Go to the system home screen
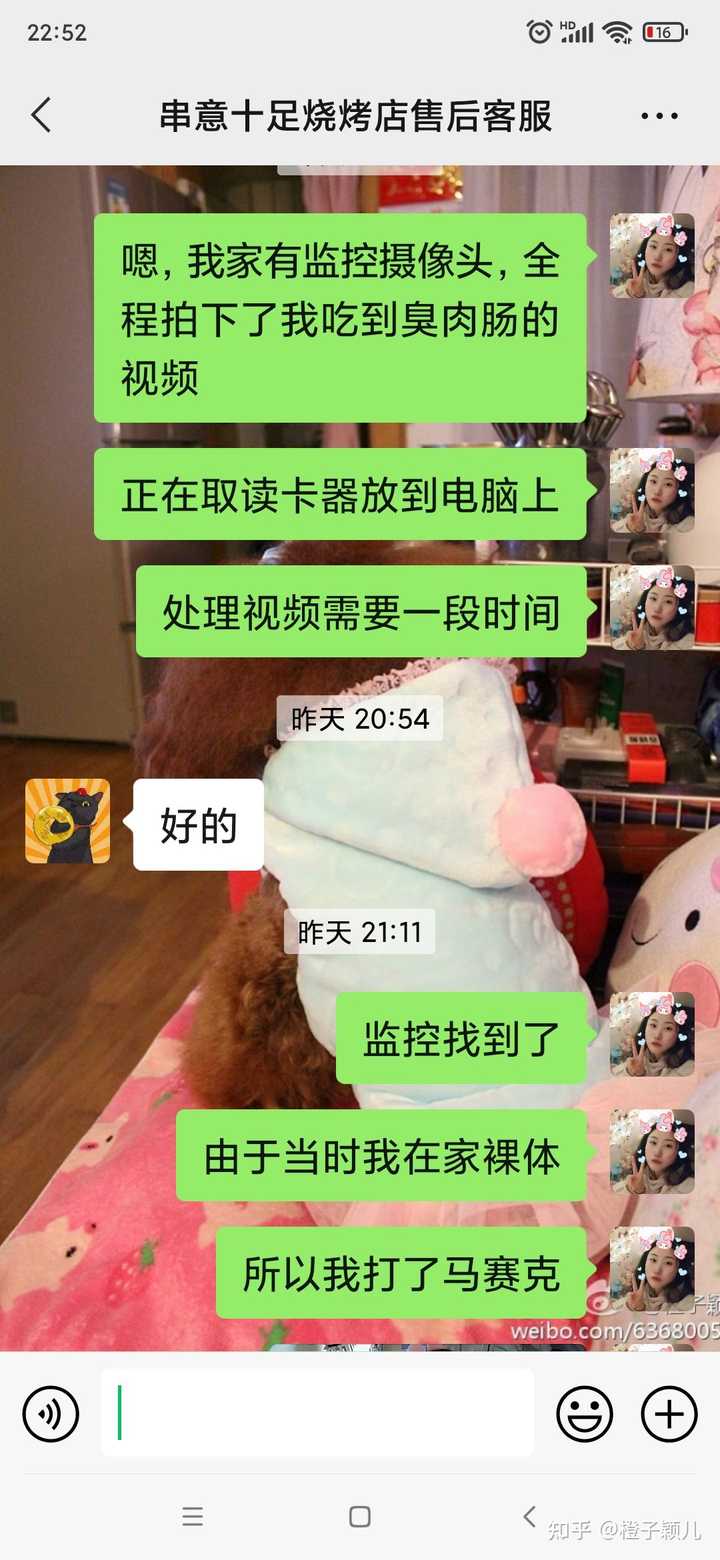720x1560 pixels. (x=360, y=1516)
